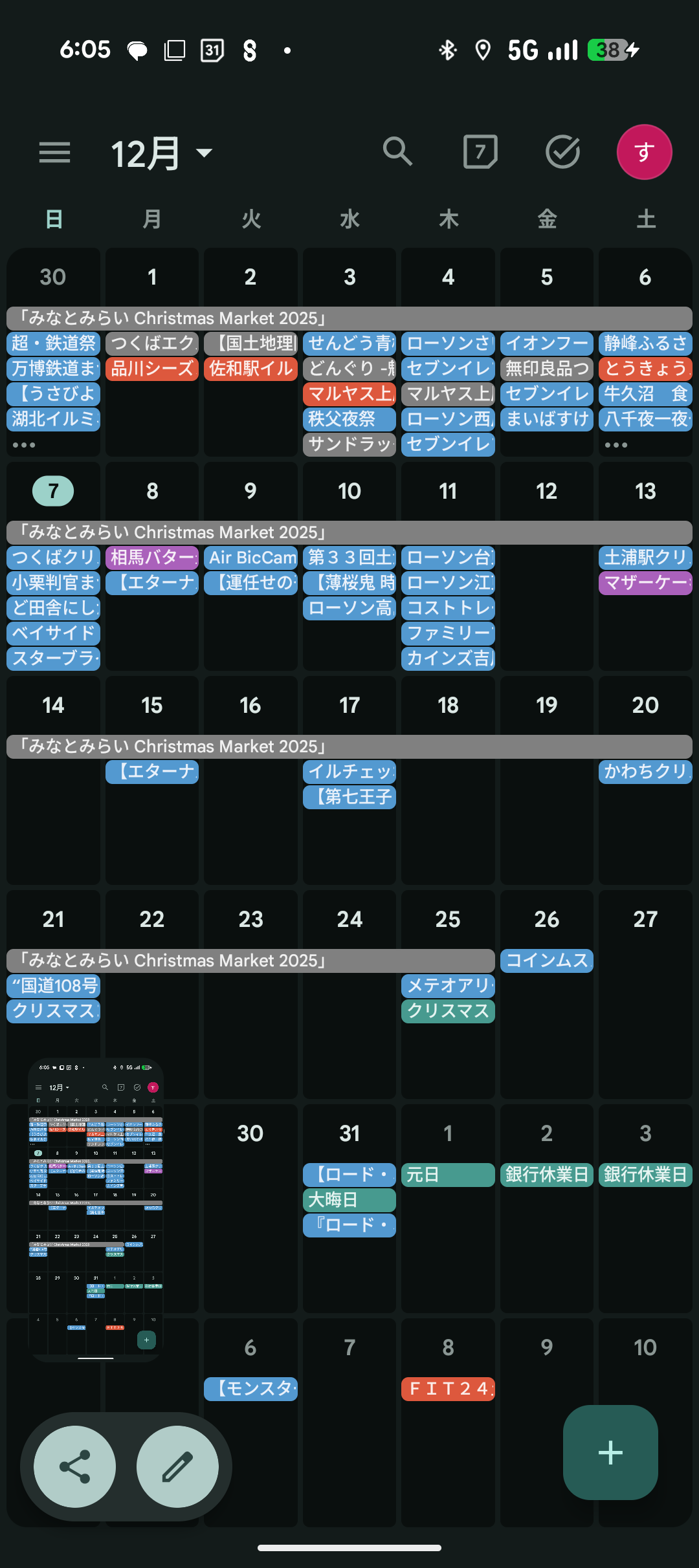Open Air BicCam event on December 9
699x1568 pixels.
[x=251, y=558]
